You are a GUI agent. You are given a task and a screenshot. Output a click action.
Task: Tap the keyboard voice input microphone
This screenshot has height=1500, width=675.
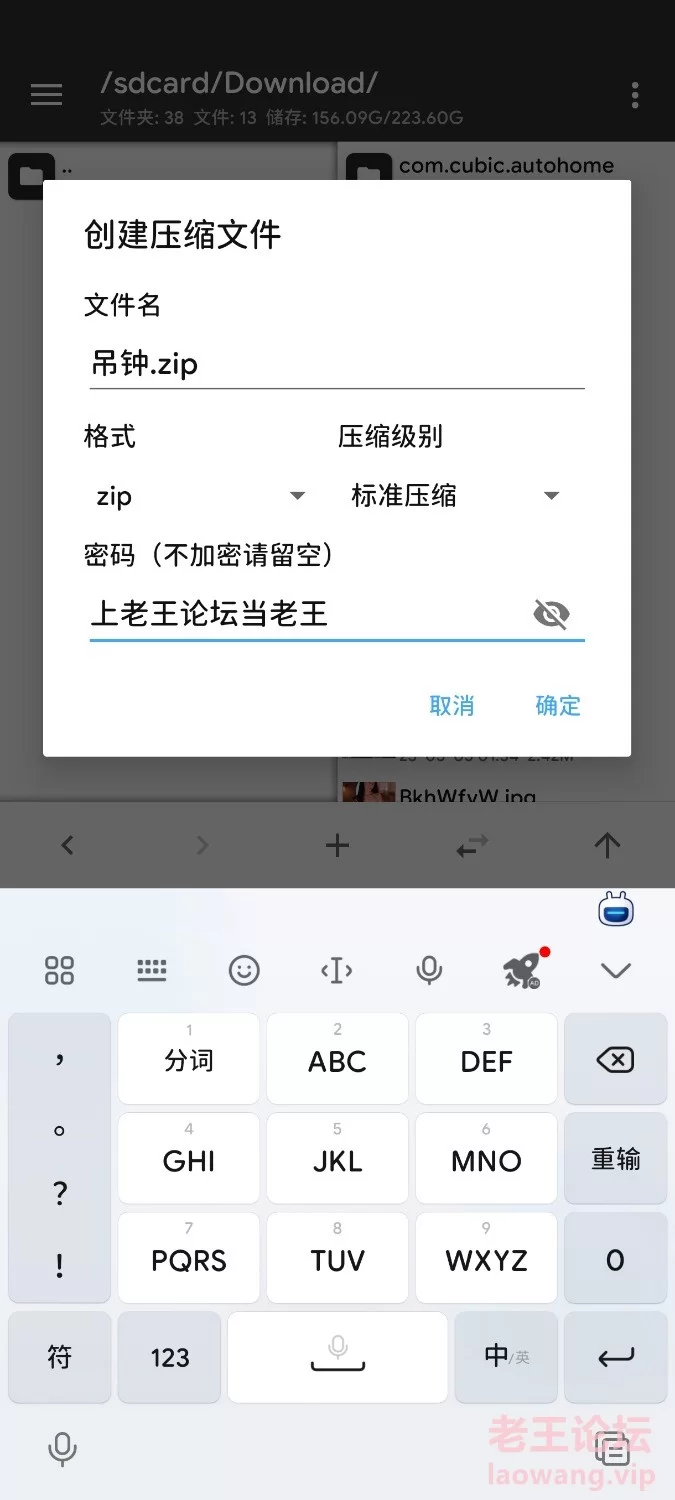[x=429, y=970]
